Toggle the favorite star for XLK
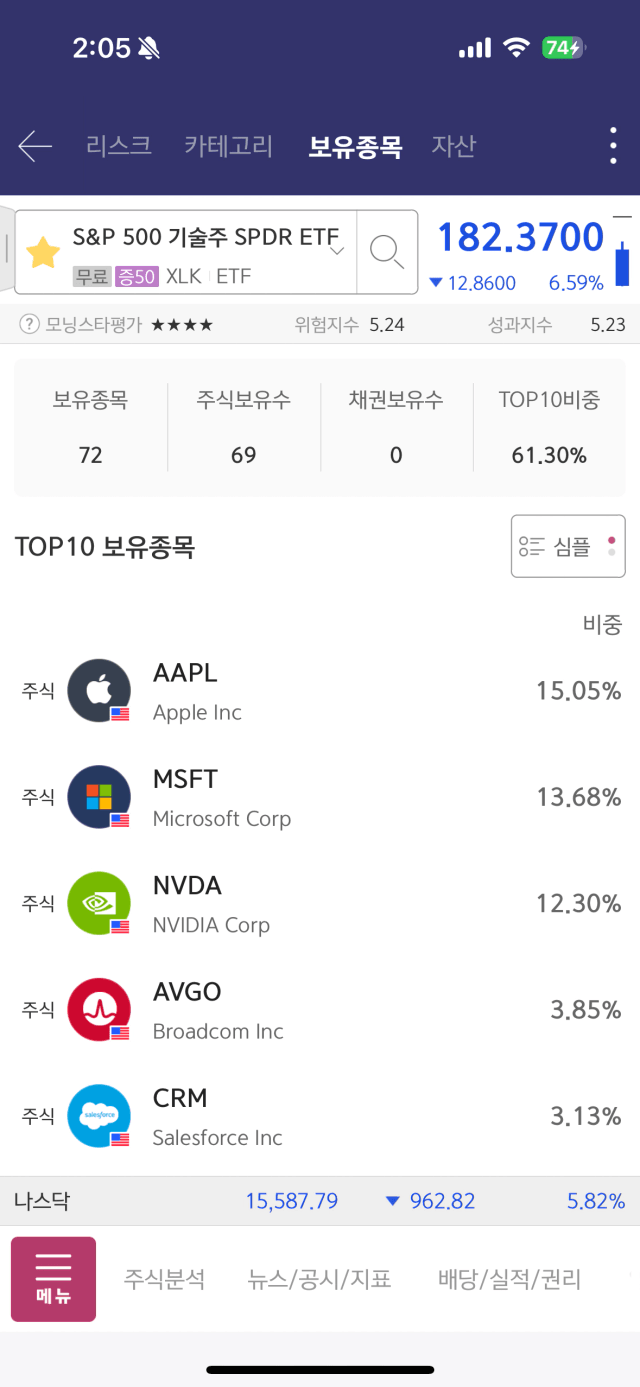Image resolution: width=640 pixels, height=1387 pixels. click(43, 253)
